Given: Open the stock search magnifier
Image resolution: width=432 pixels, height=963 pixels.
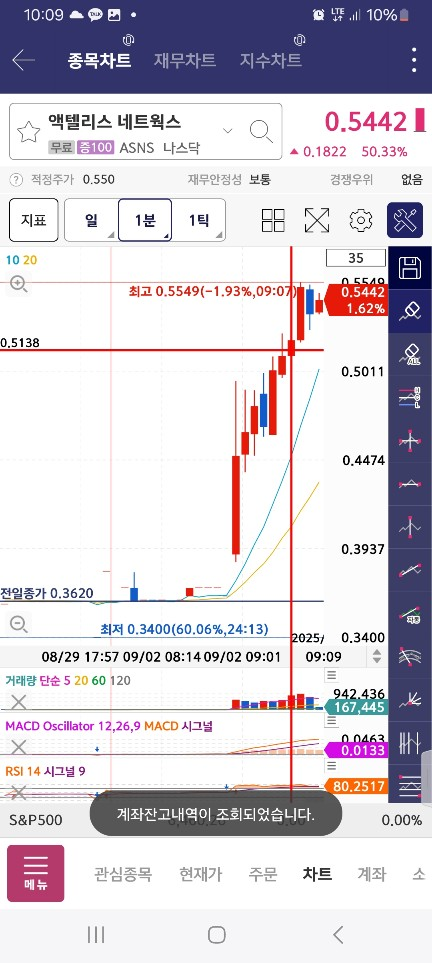Looking at the screenshot, I should pyautogui.click(x=261, y=131).
